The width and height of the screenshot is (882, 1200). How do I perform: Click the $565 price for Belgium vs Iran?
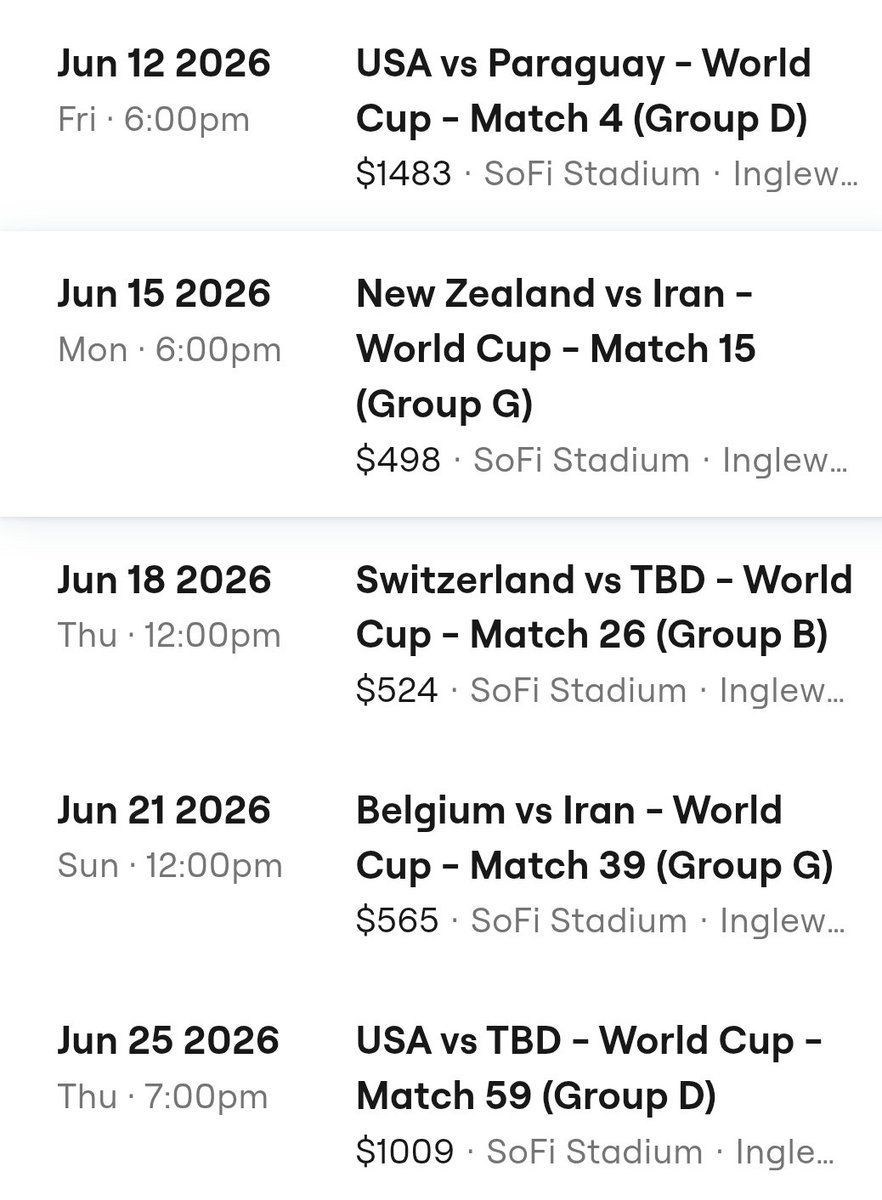398,920
